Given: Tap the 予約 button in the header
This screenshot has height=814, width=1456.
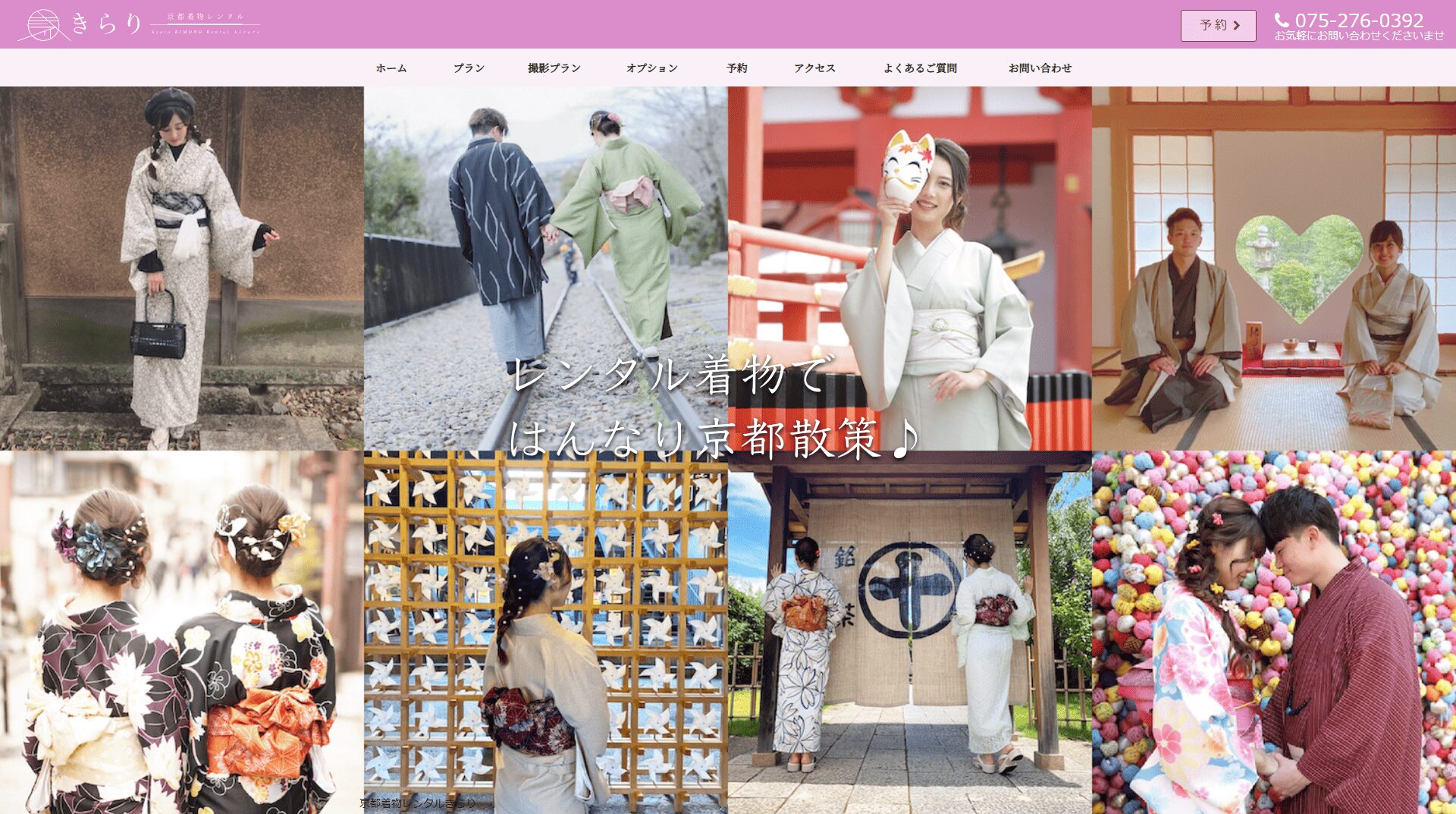Looking at the screenshot, I should [x=1218, y=25].
